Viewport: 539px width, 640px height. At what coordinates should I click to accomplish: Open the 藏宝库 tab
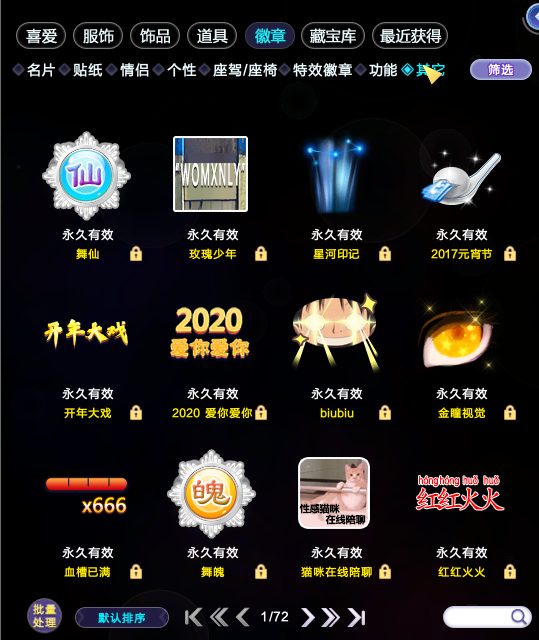tap(333, 36)
